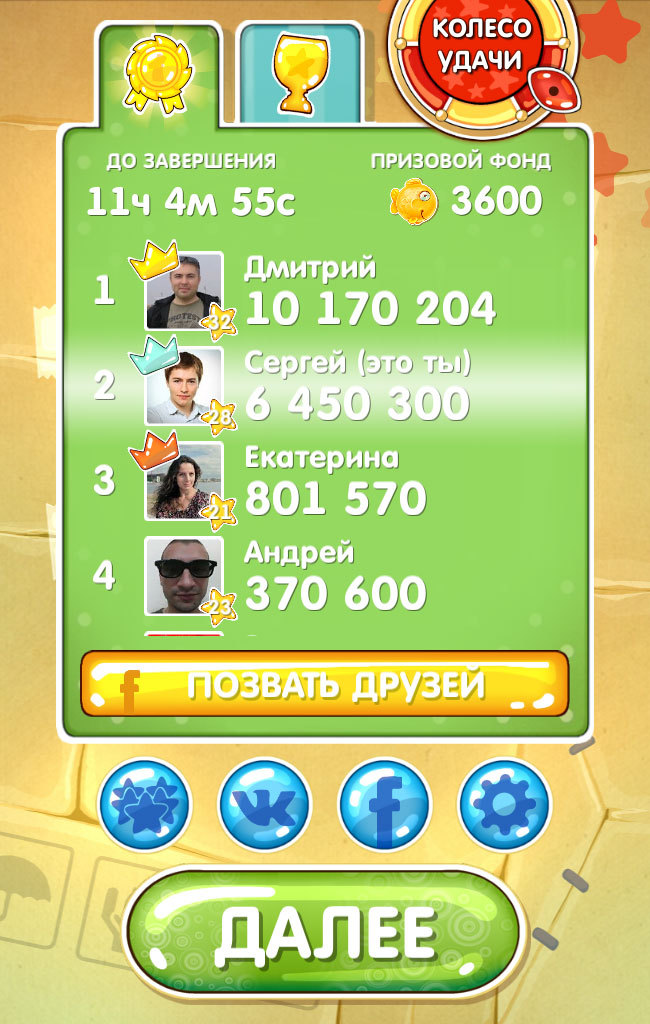This screenshot has height=1024, width=650.
Task: Switch to the gold medal leaderboard tab
Action: click(158, 76)
